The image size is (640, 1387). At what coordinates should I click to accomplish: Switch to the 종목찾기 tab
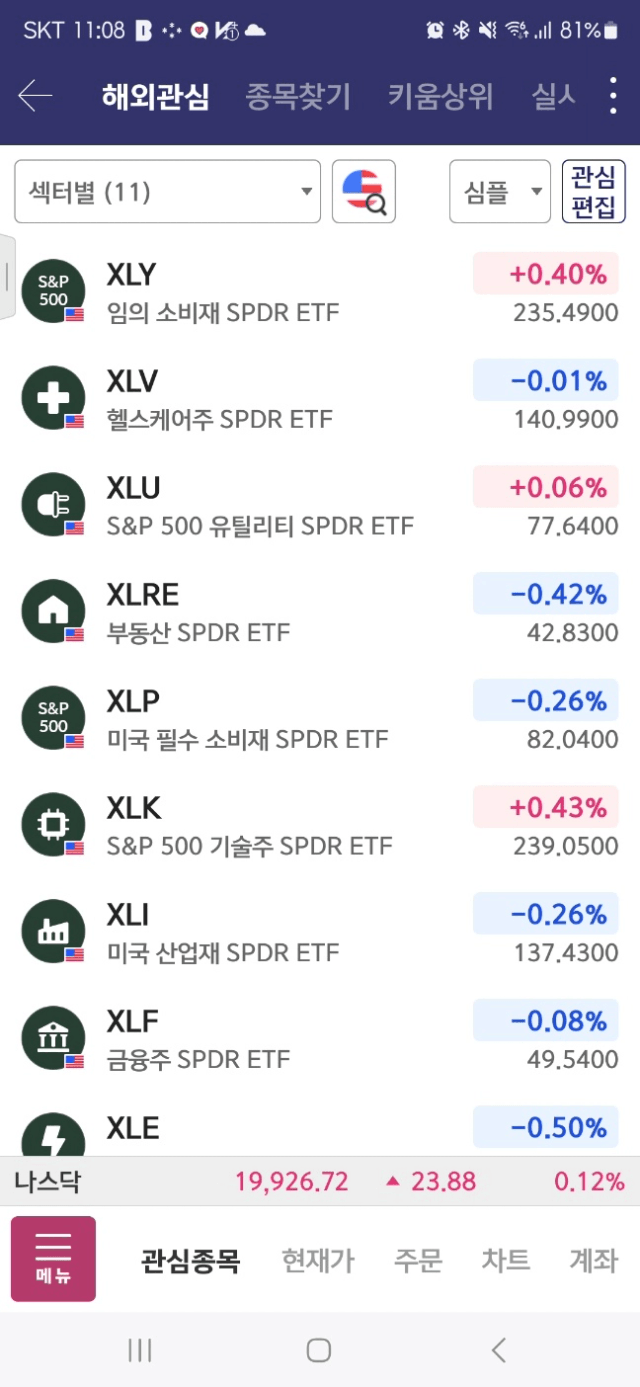pyautogui.click(x=298, y=97)
